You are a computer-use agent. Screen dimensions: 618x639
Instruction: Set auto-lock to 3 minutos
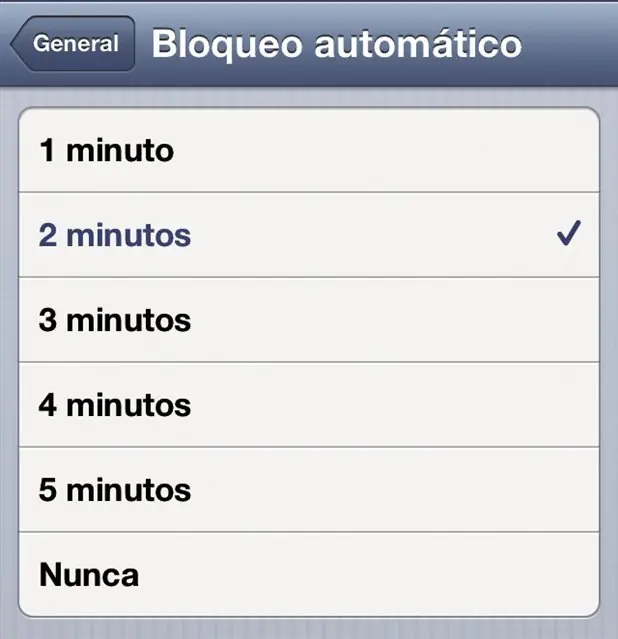click(308, 321)
